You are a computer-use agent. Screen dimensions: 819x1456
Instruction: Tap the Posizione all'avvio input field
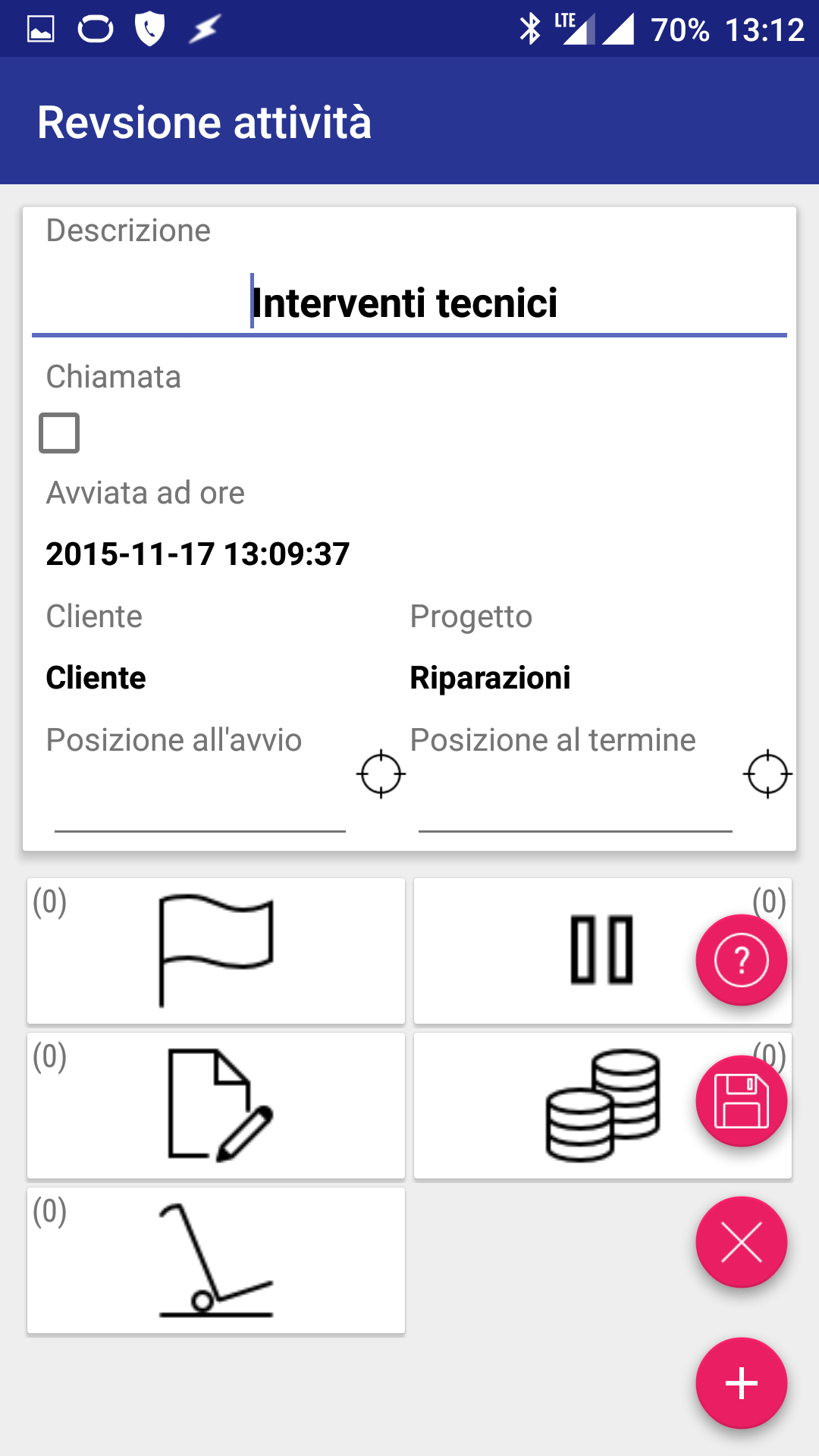[x=199, y=808]
